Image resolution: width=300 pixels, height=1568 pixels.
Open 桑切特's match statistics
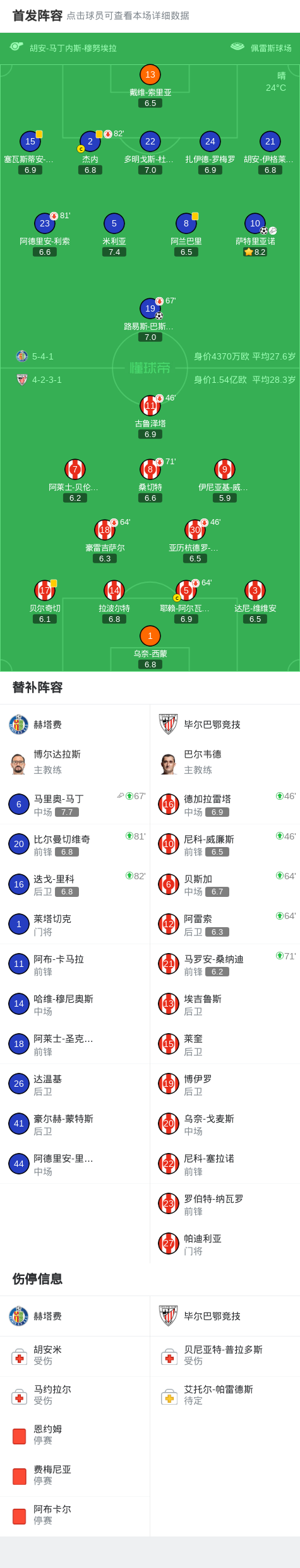[x=150, y=481]
